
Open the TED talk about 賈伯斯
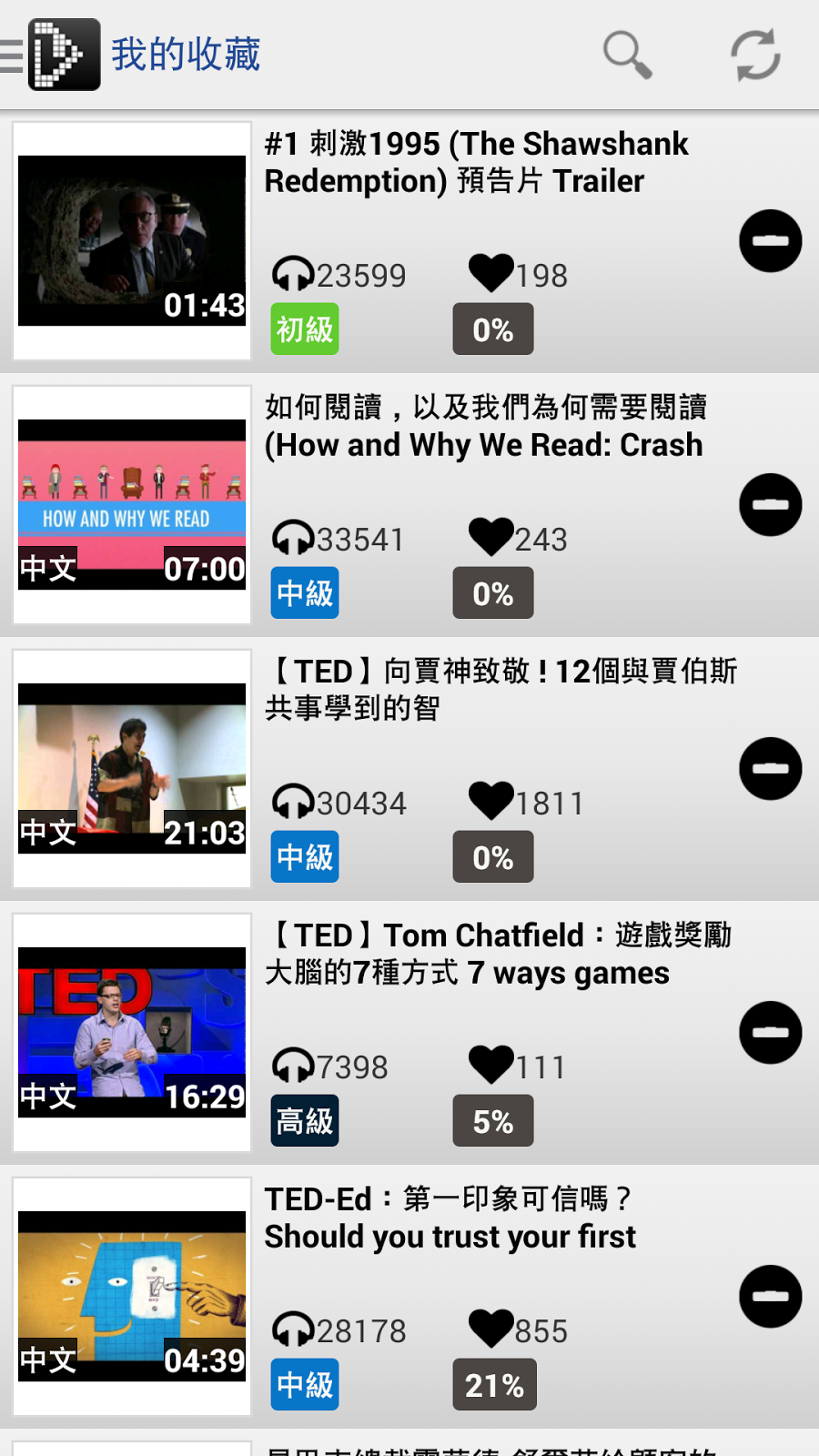pyautogui.click(x=132, y=769)
